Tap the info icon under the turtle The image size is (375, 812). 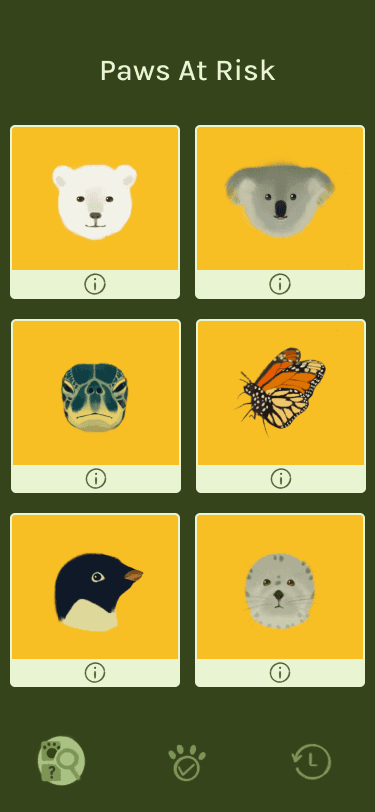(96, 478)
